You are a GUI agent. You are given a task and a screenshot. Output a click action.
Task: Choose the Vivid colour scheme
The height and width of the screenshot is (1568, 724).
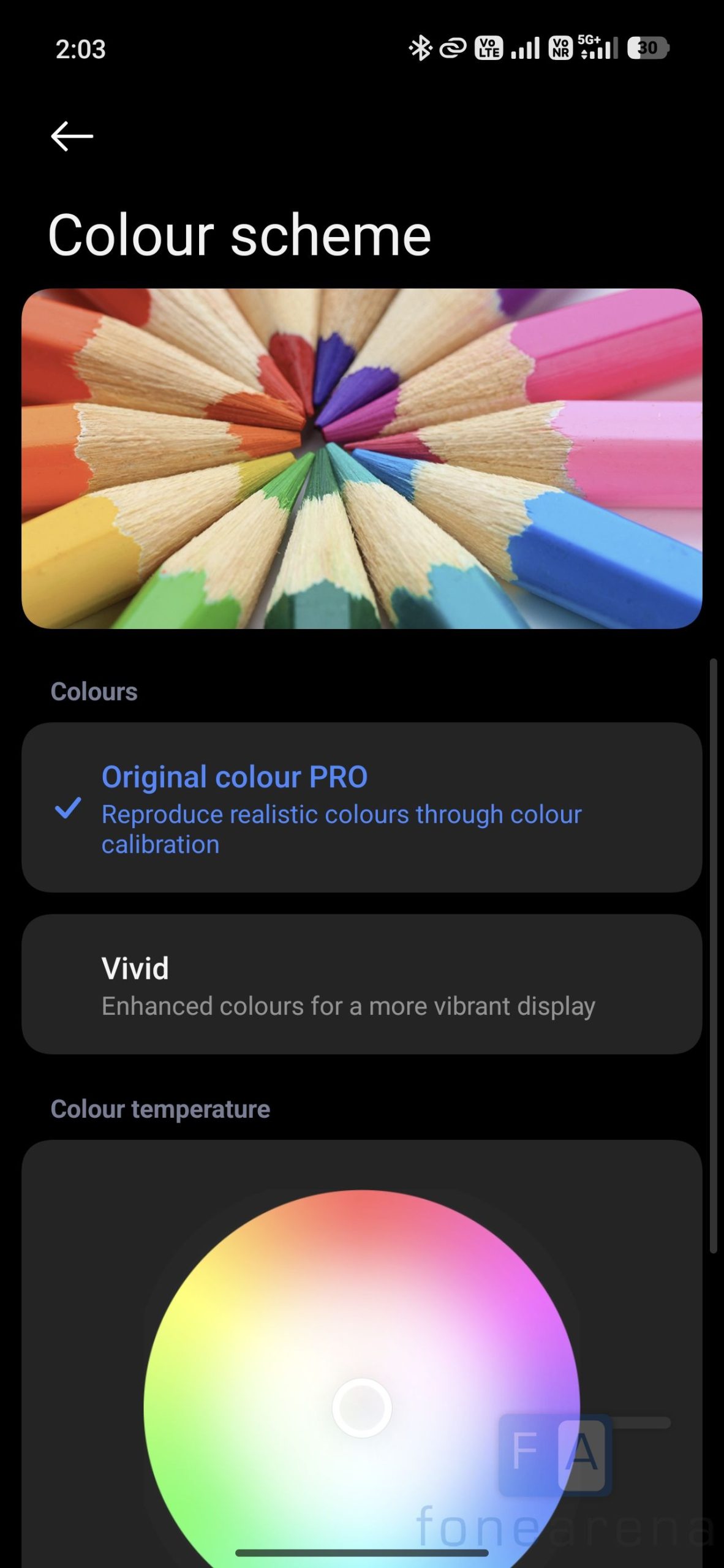(x=361, y=984)
